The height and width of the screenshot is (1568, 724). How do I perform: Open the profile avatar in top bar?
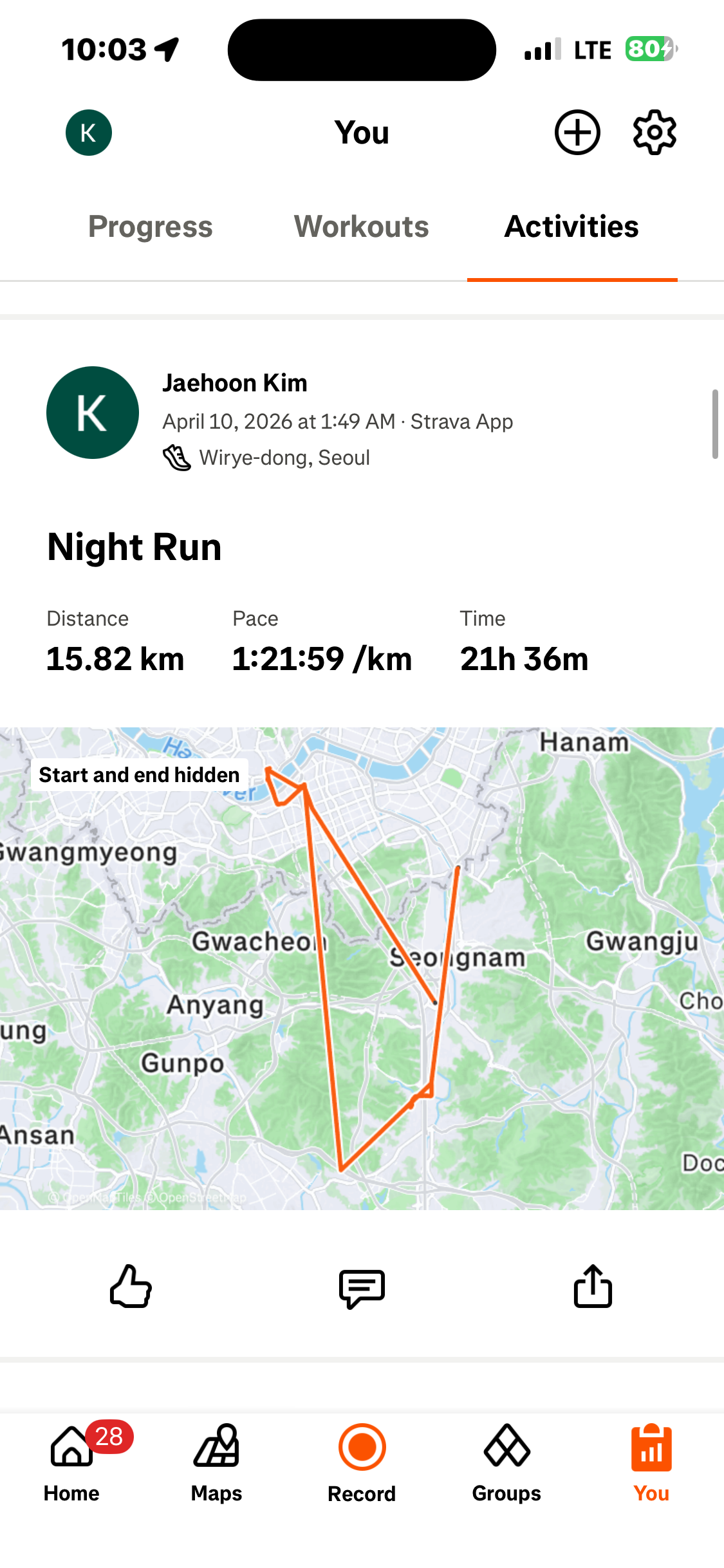(89, 133)
